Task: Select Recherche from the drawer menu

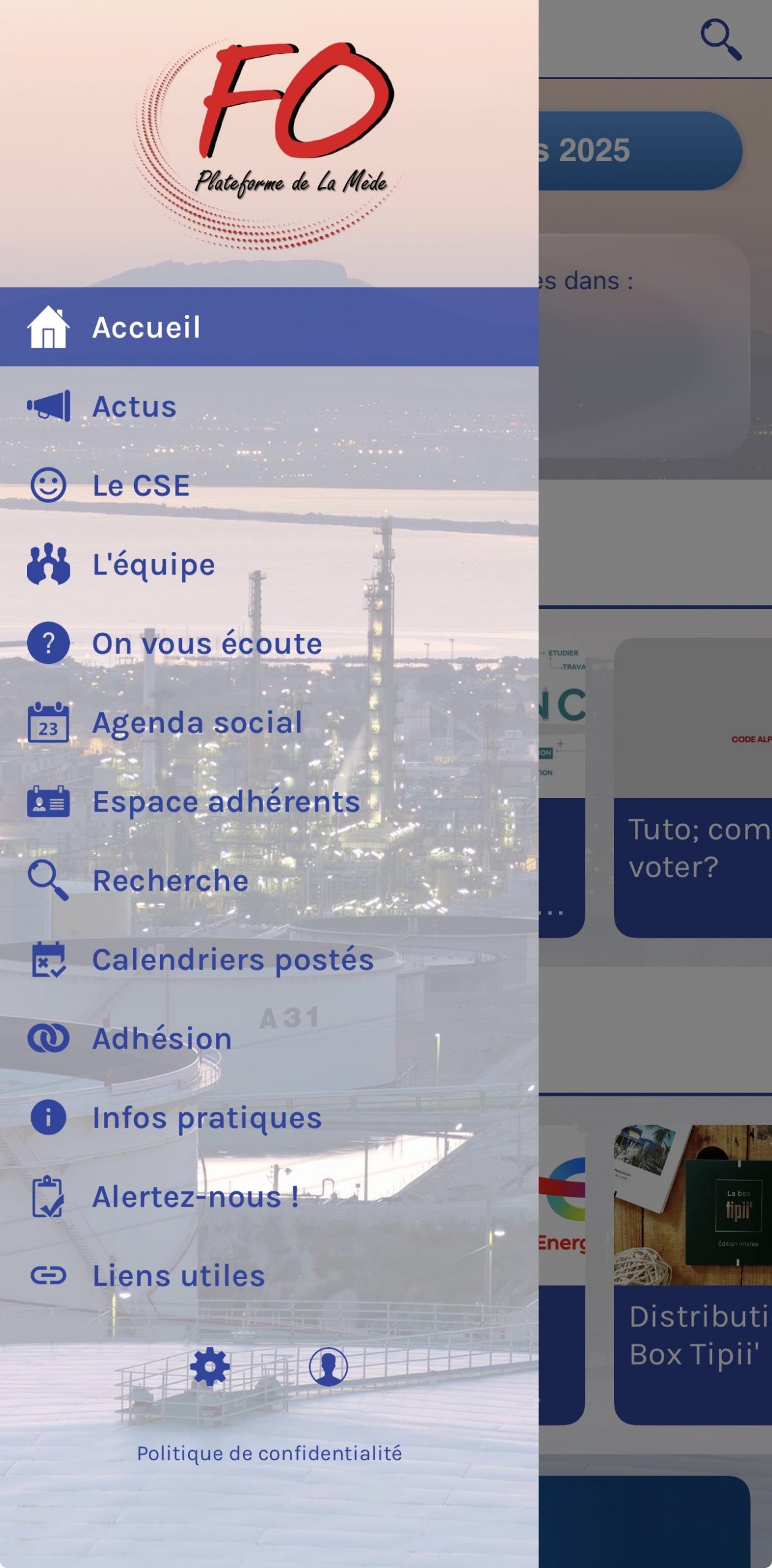Action: tap(170, 881)
